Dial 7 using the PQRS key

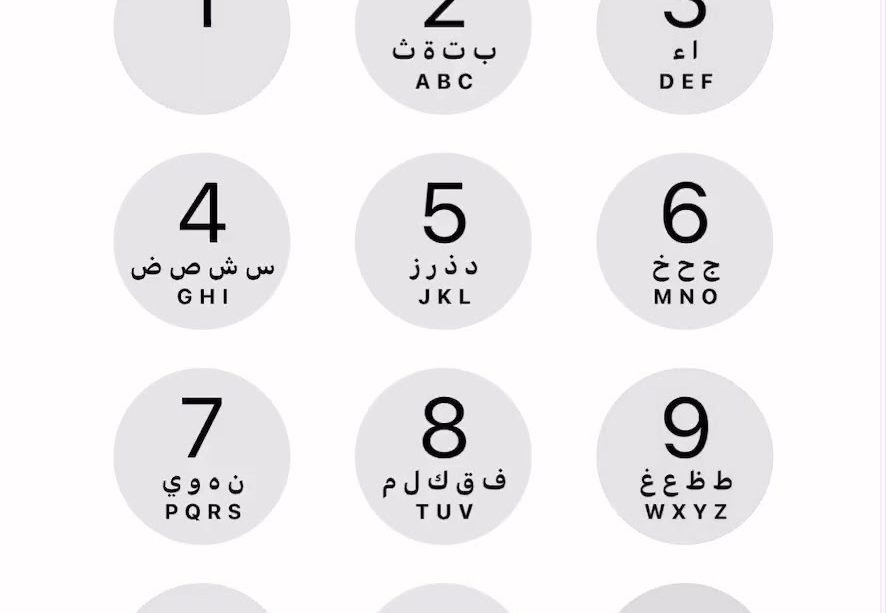tap(202, 456)
